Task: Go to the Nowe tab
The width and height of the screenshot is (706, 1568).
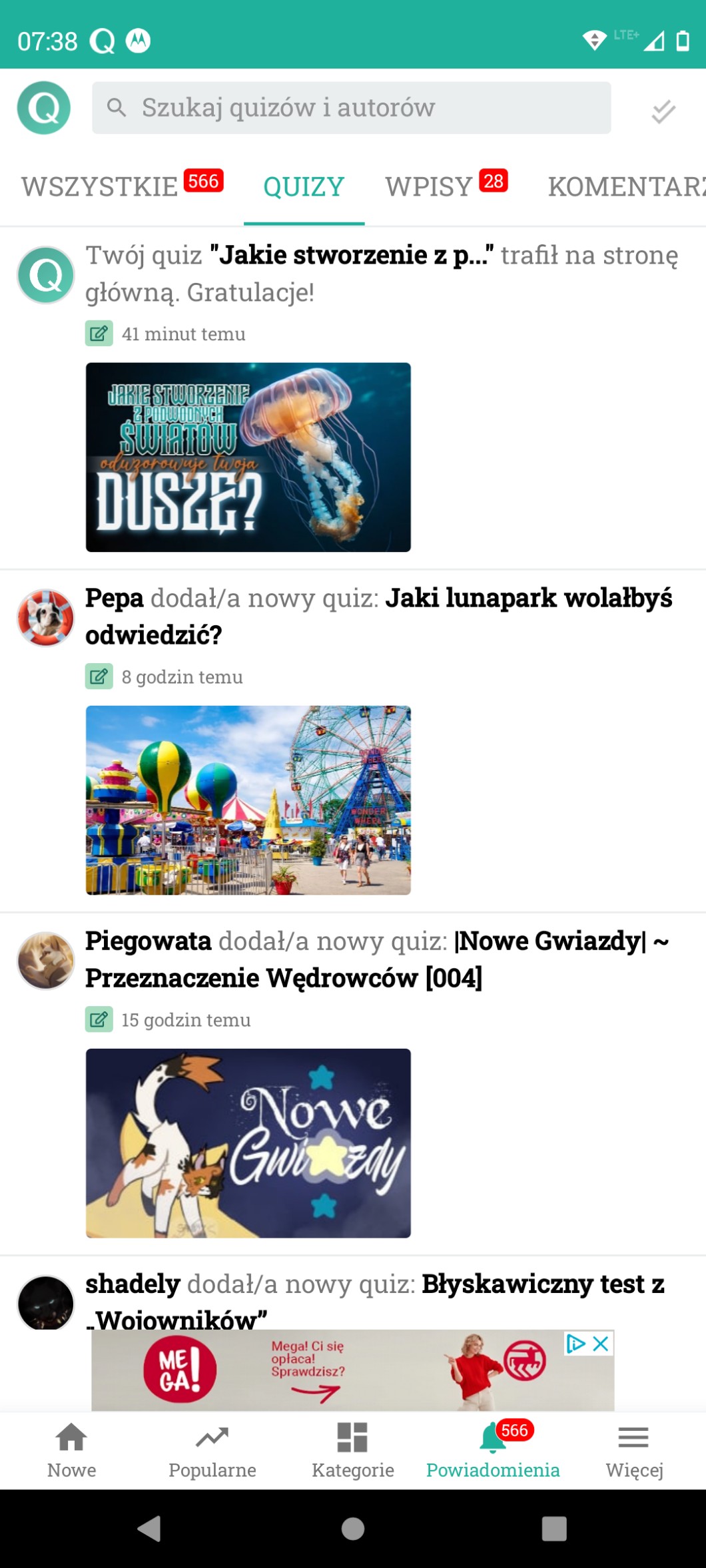Action: (71, 1449)
